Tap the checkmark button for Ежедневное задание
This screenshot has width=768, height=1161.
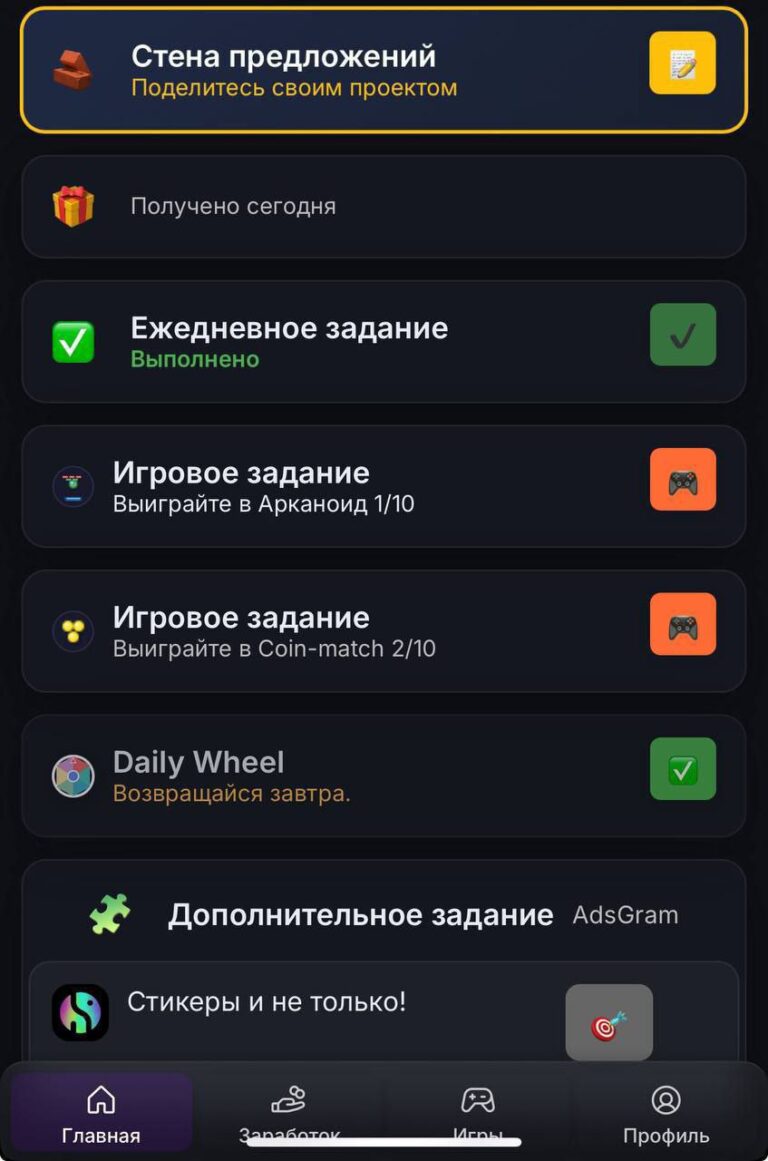(682, 335)
